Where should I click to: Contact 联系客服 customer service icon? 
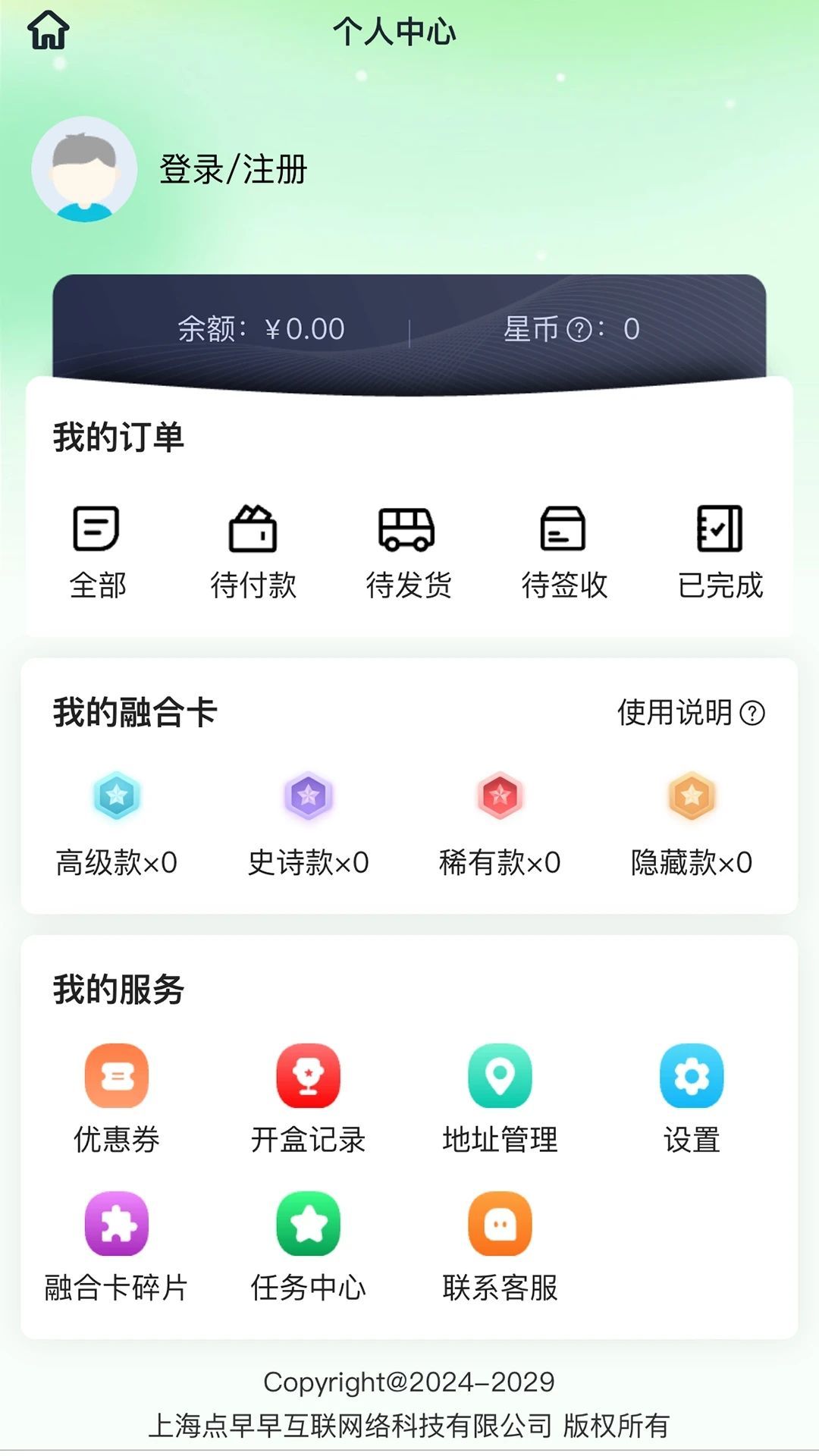pyautogui.click(x=498, y=1223)
